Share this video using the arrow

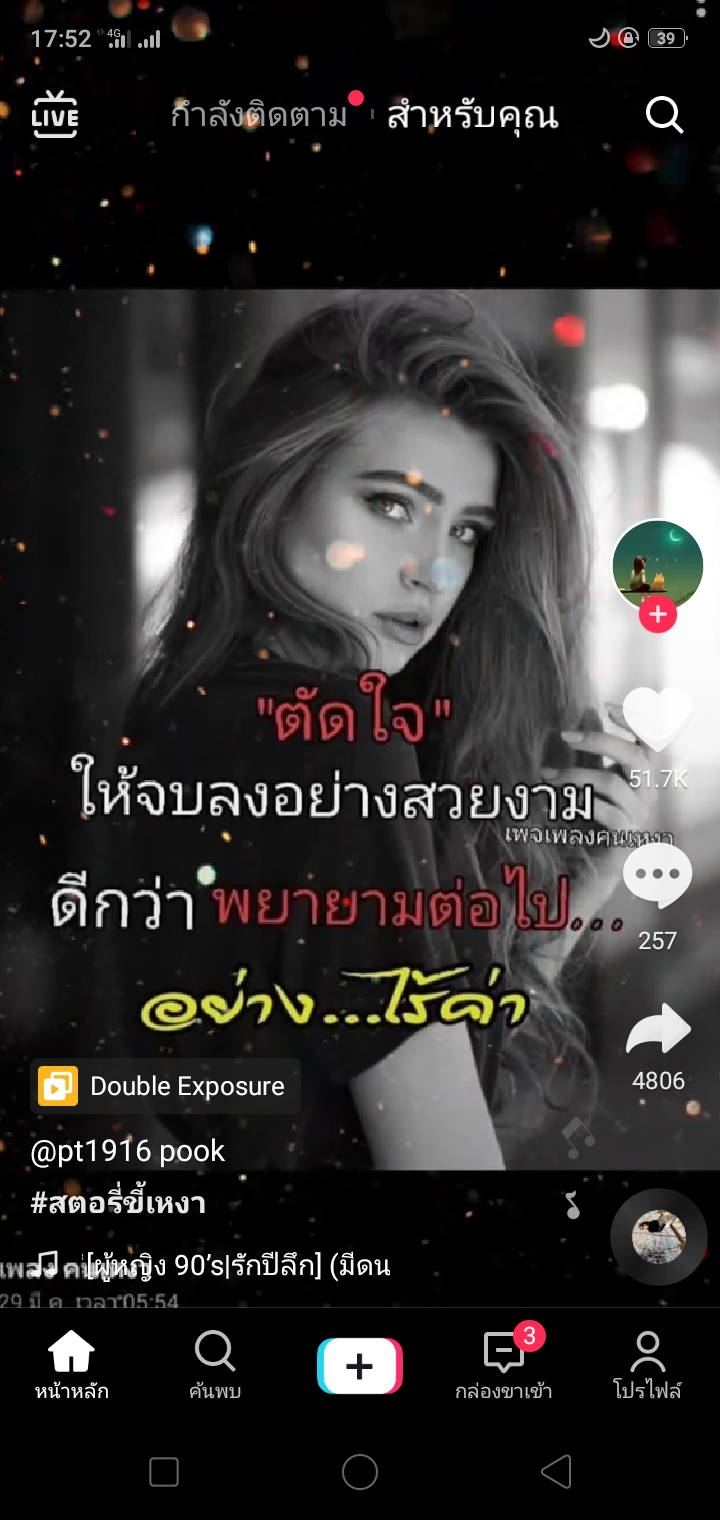[x=657, y=1032]
